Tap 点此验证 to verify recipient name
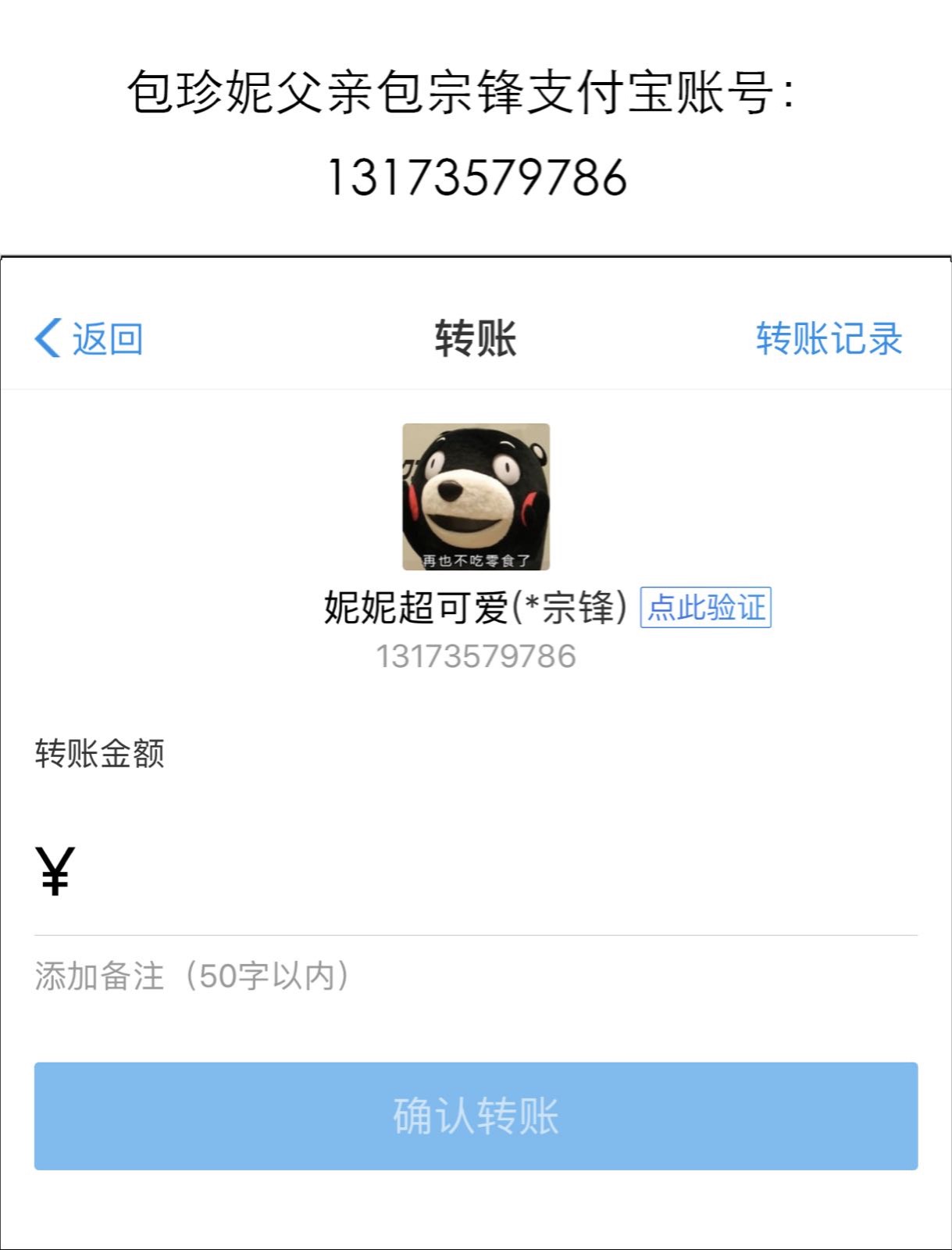 tap(705, 608)
